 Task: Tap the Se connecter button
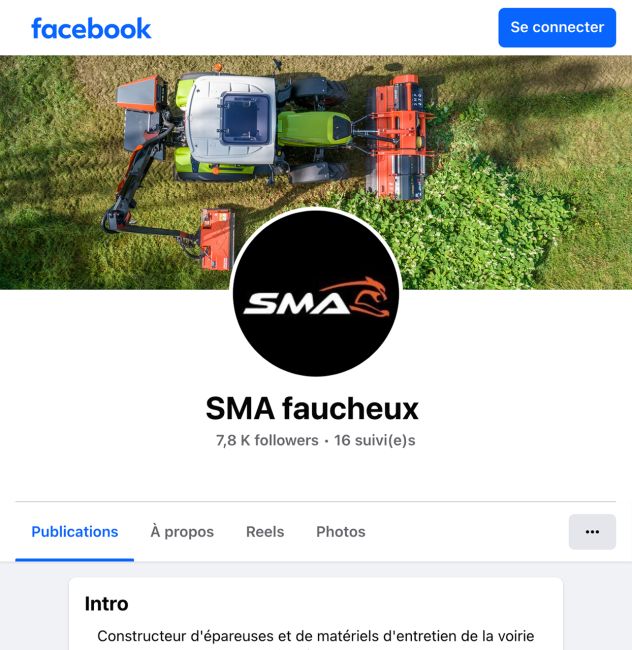557,28
